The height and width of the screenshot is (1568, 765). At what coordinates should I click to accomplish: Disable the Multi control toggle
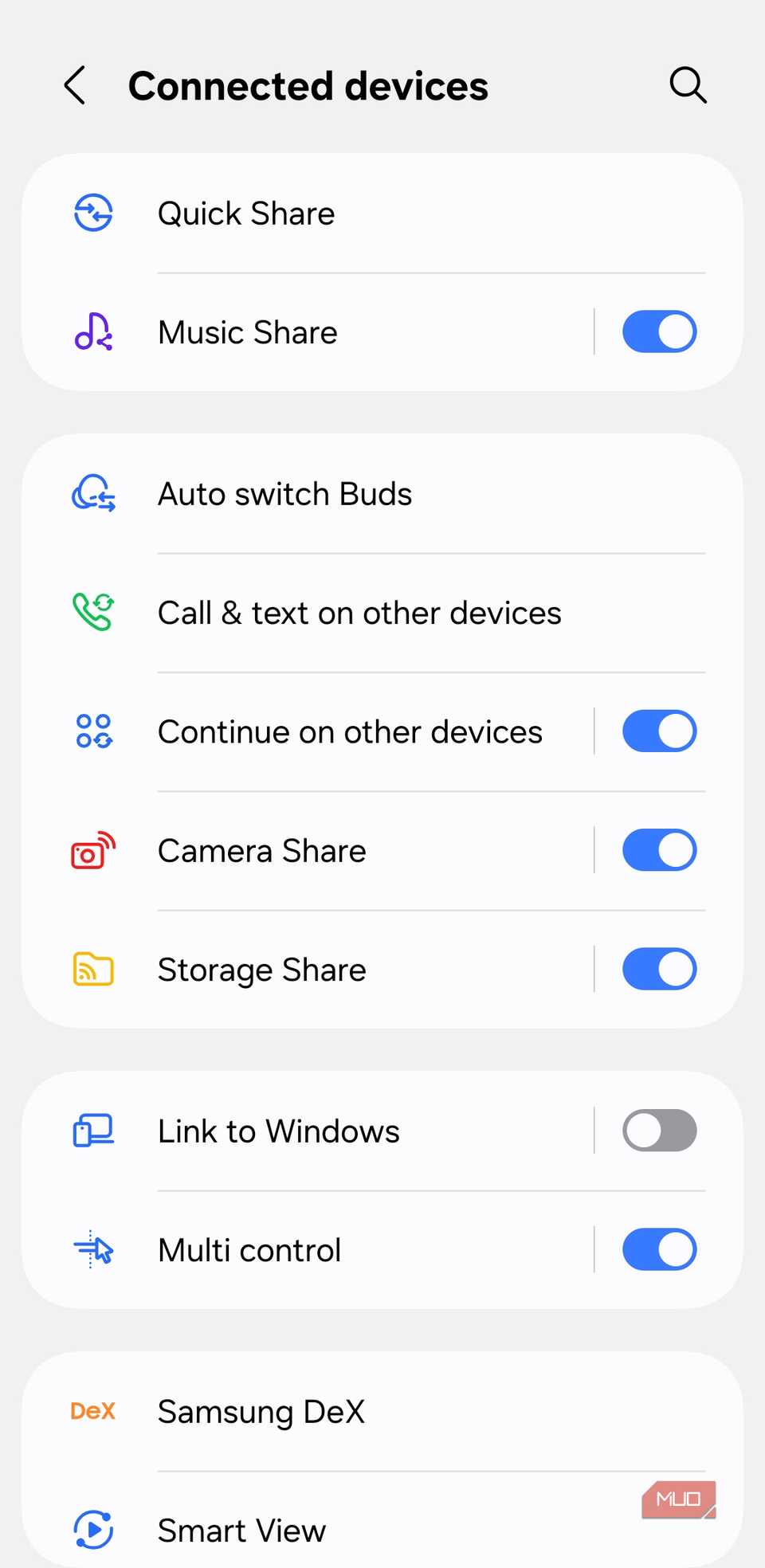[659, 1249]
